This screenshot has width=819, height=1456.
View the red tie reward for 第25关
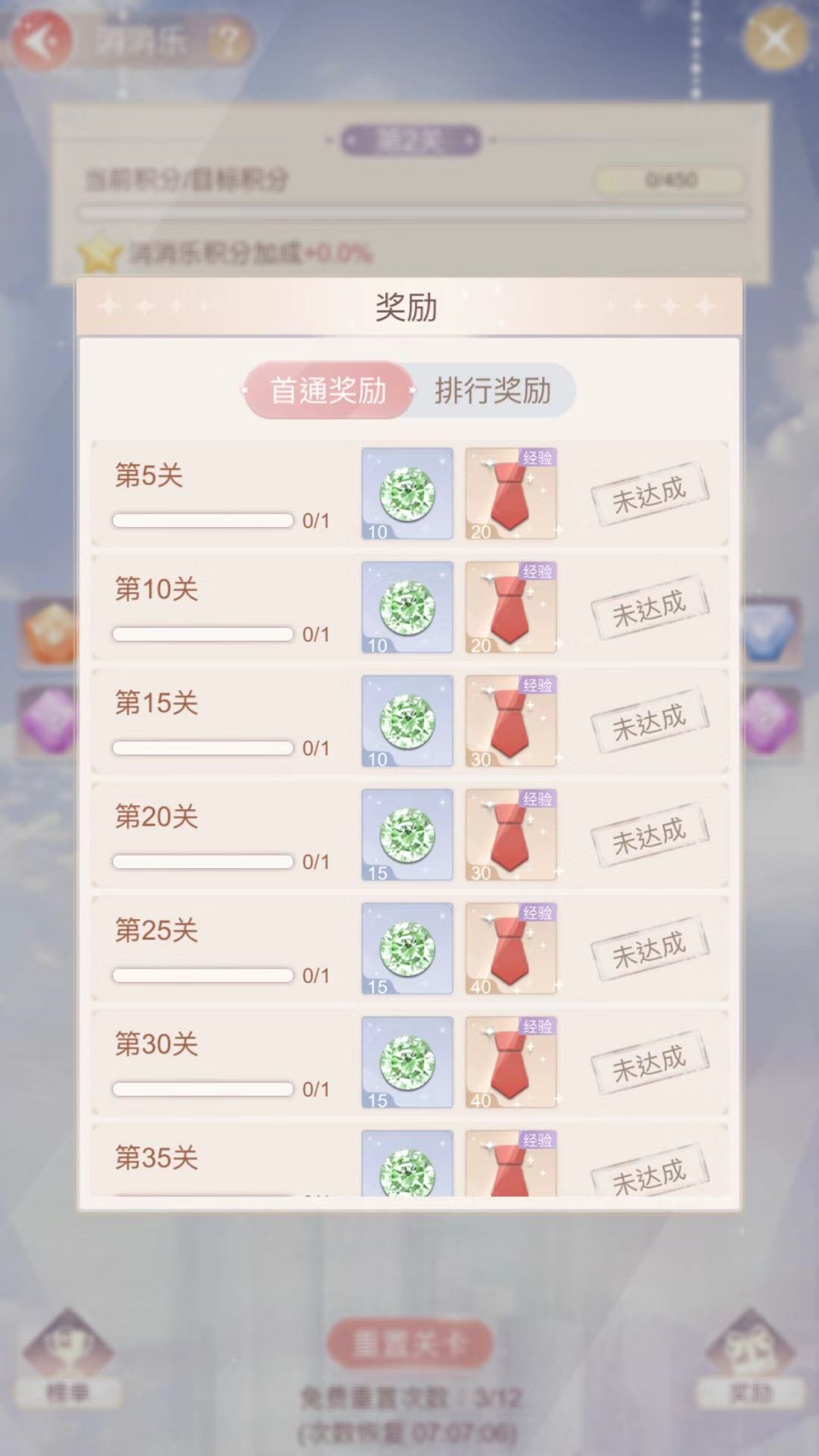click(x=510, y=949)
